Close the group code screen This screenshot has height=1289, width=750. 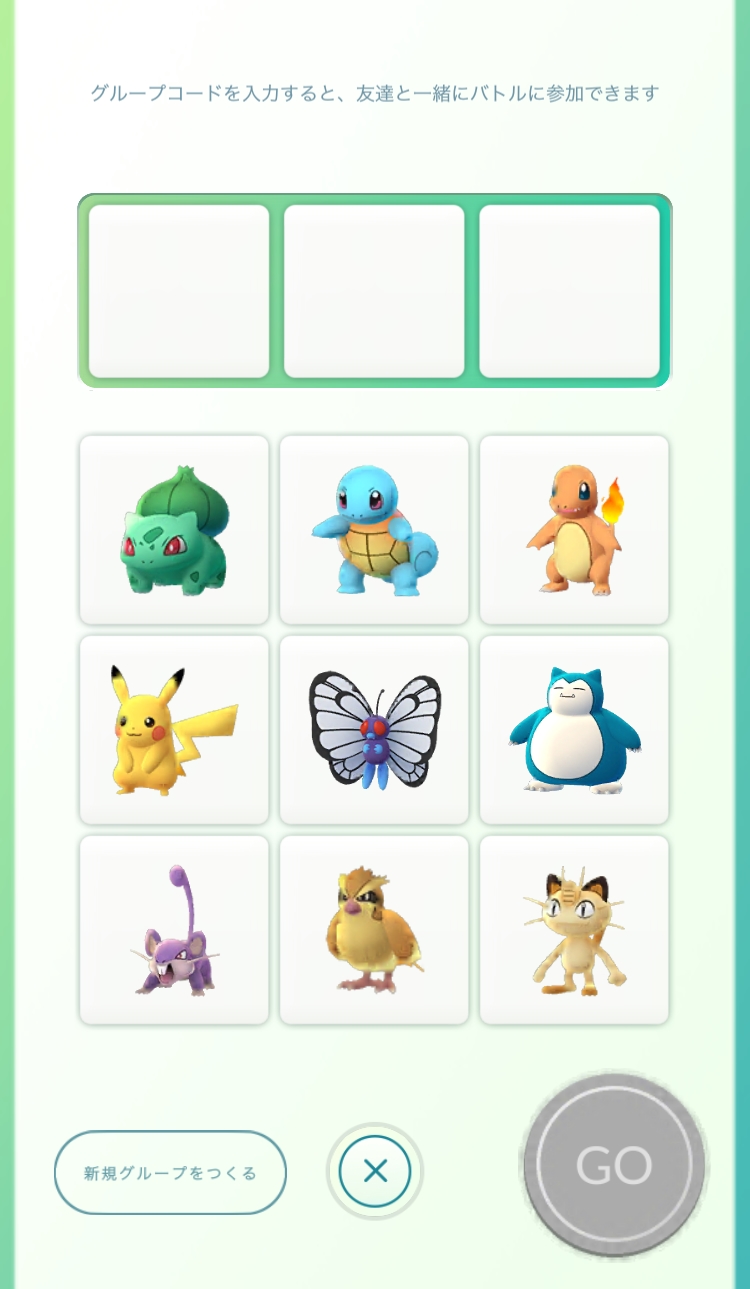(x=375, y=1171)
